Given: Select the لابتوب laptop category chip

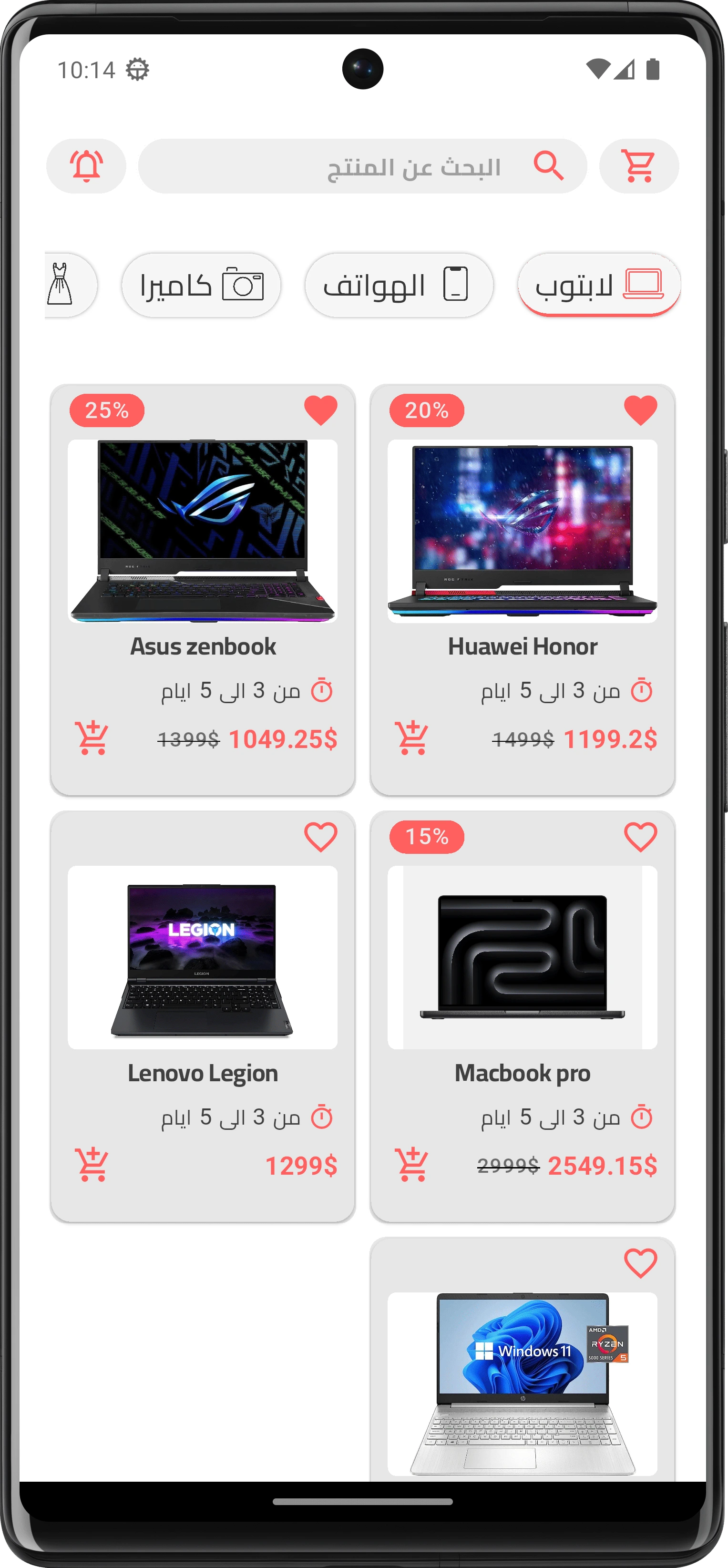Looking at the screenshot, I should point(599,284).
